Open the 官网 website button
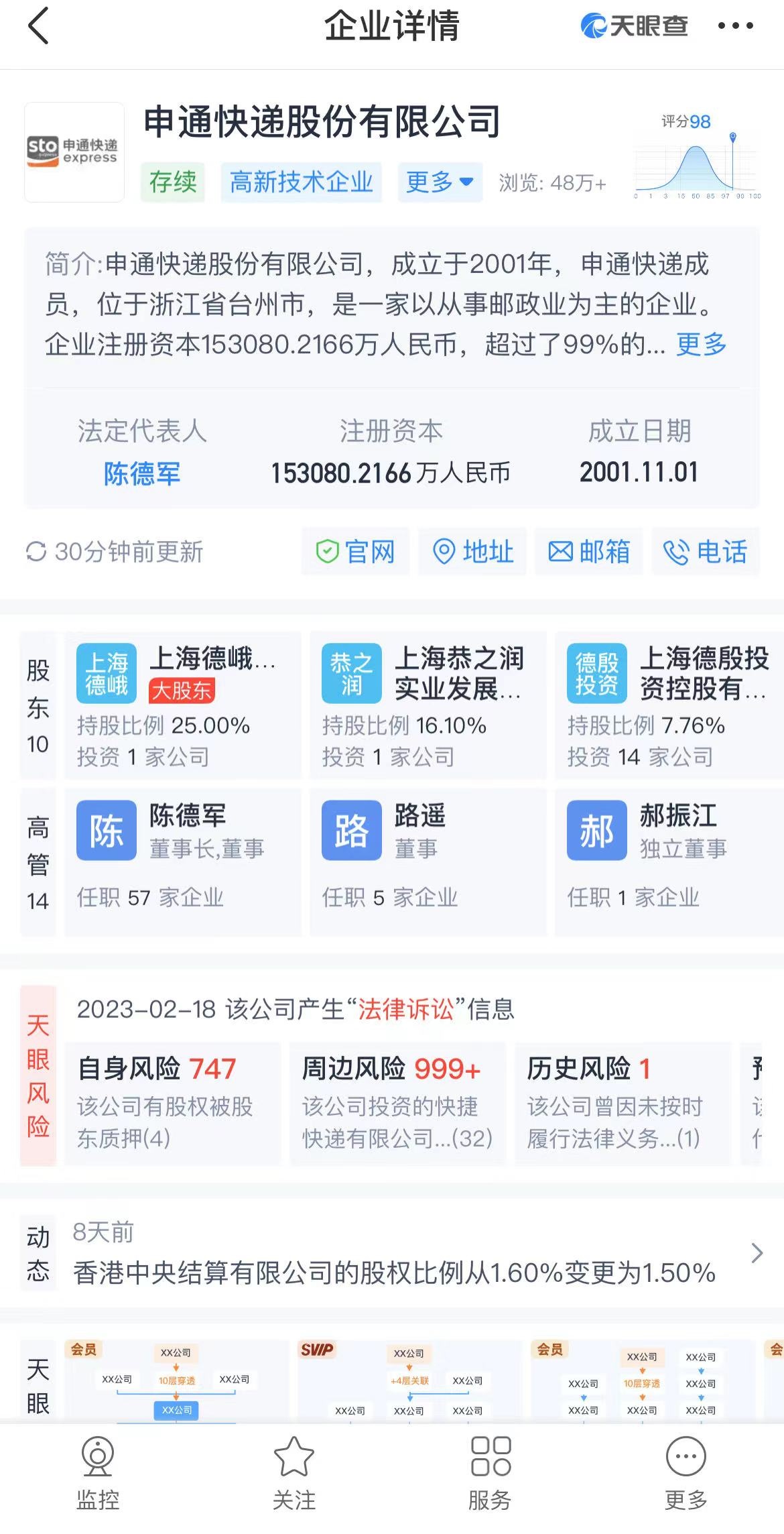Screen dimensions: 784x1534 pyautogui.click(x=355, y=552)
